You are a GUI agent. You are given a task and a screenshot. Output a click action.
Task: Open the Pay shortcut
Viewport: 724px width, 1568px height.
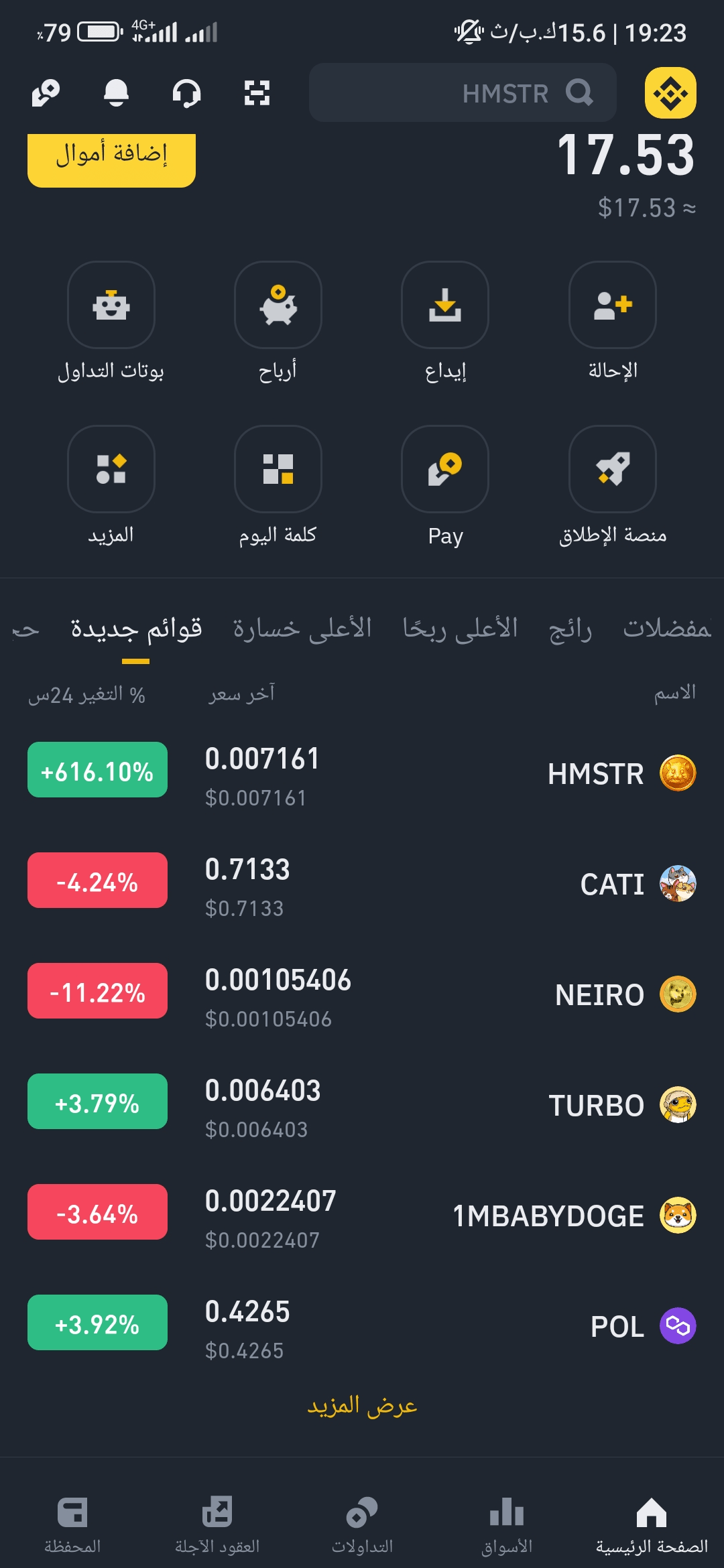click(x=445, y=469)
